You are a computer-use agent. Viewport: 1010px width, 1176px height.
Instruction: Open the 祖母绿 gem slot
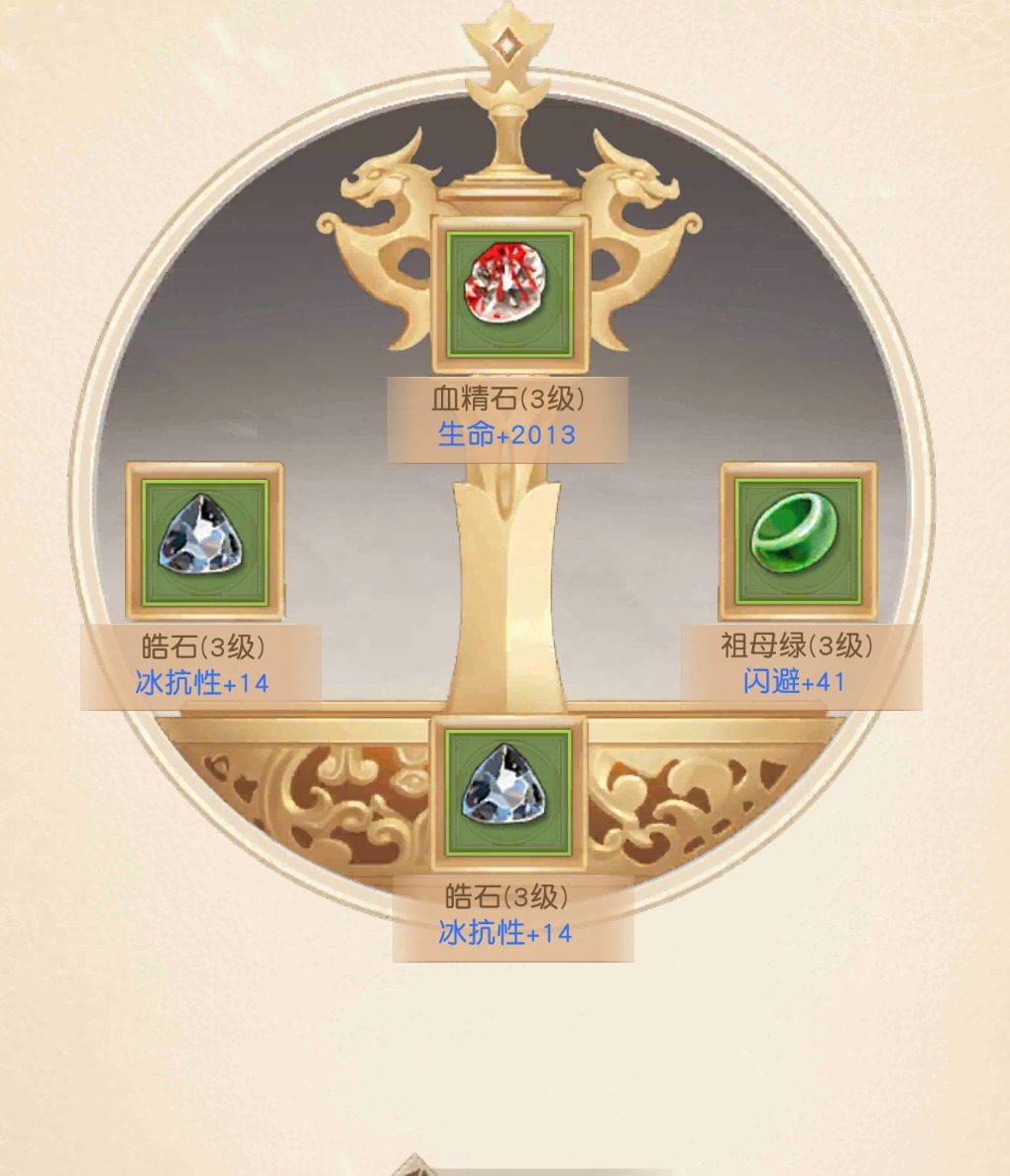pyautogui.click(x=798, y=540)
